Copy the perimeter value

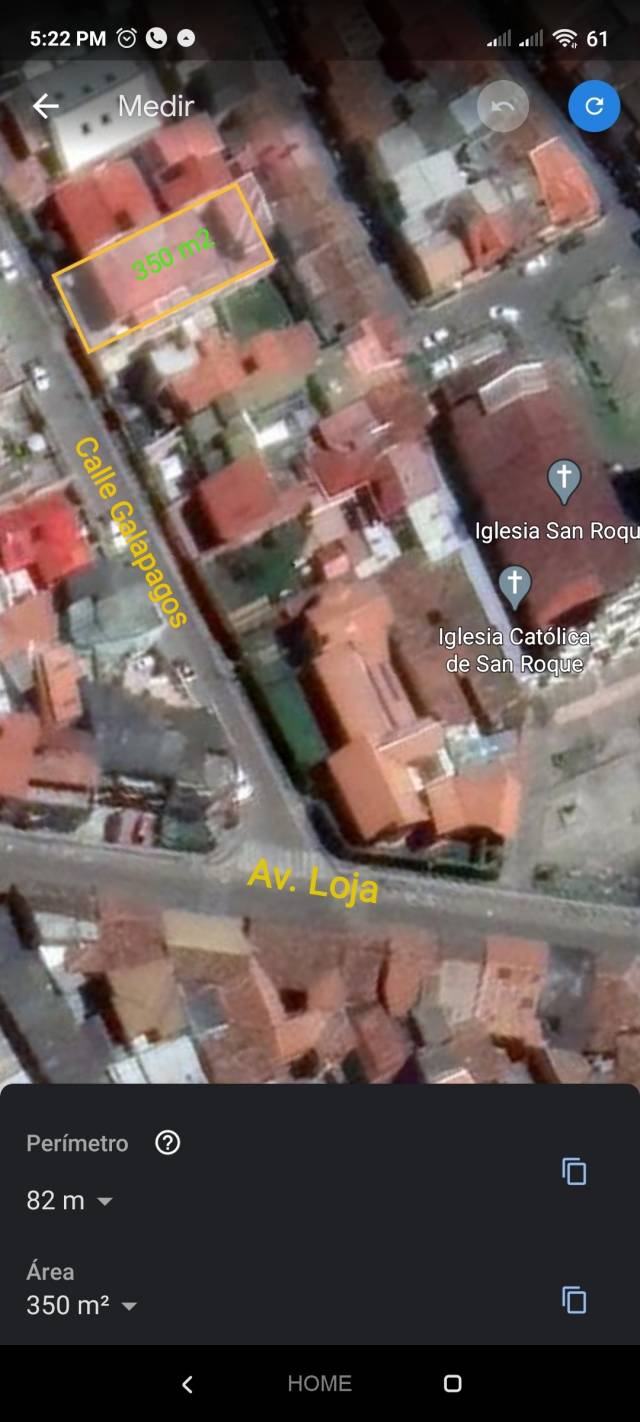click(574, 1171)
